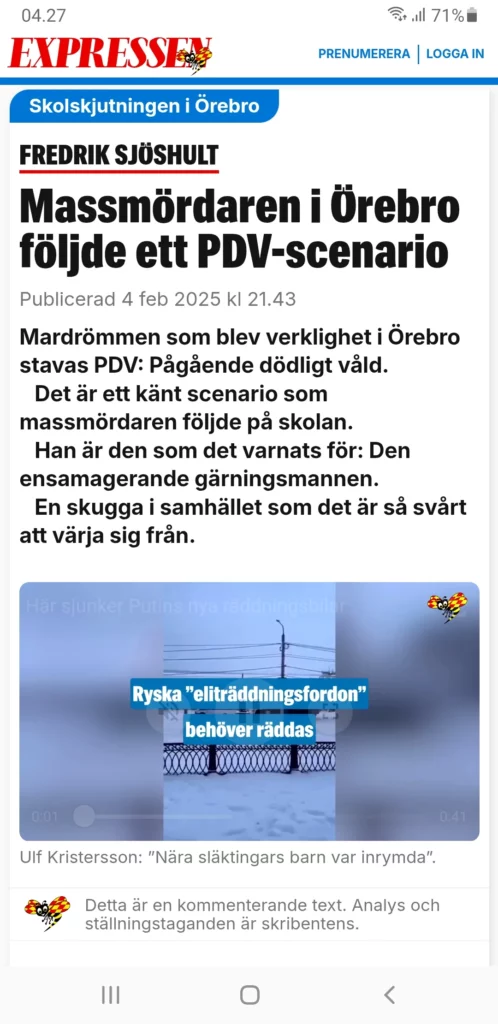Play the video about Russian rescue vehicles
The width and height of the screenshot is (498, 1024).
coord(249,711)
